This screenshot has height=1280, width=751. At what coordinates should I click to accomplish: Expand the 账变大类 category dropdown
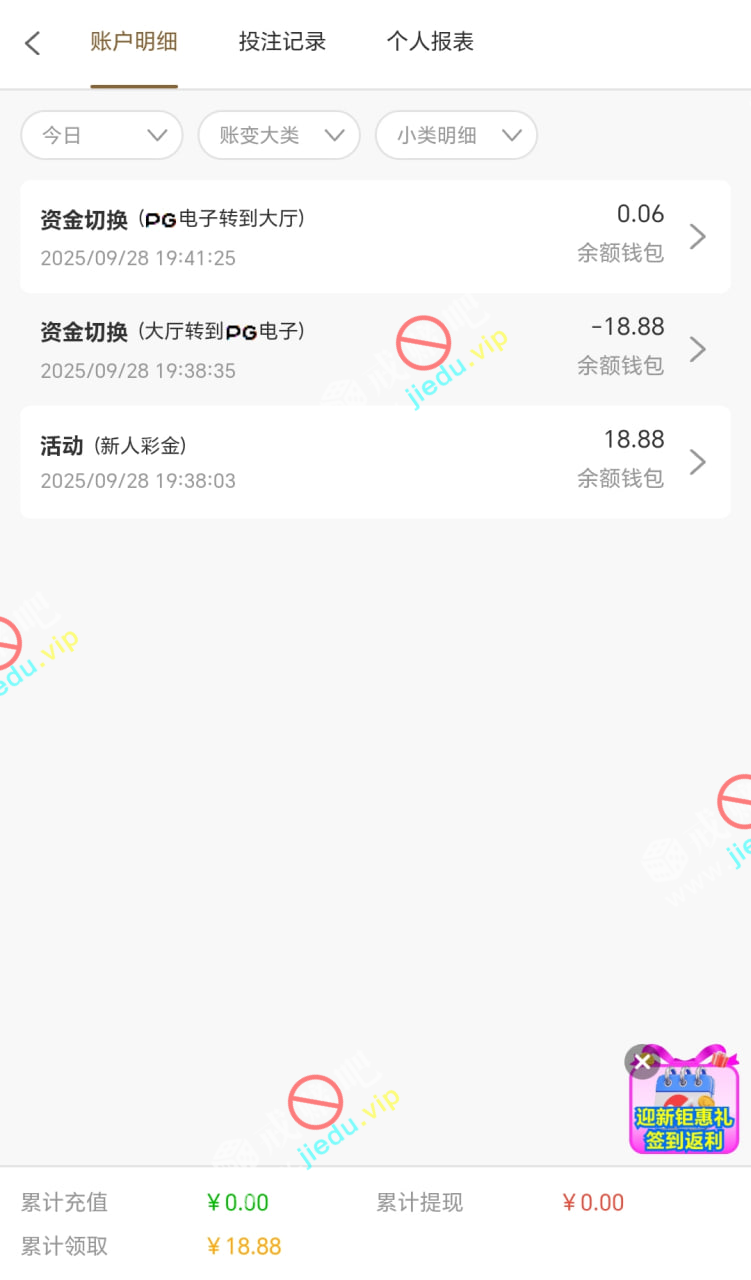point(279,135)
